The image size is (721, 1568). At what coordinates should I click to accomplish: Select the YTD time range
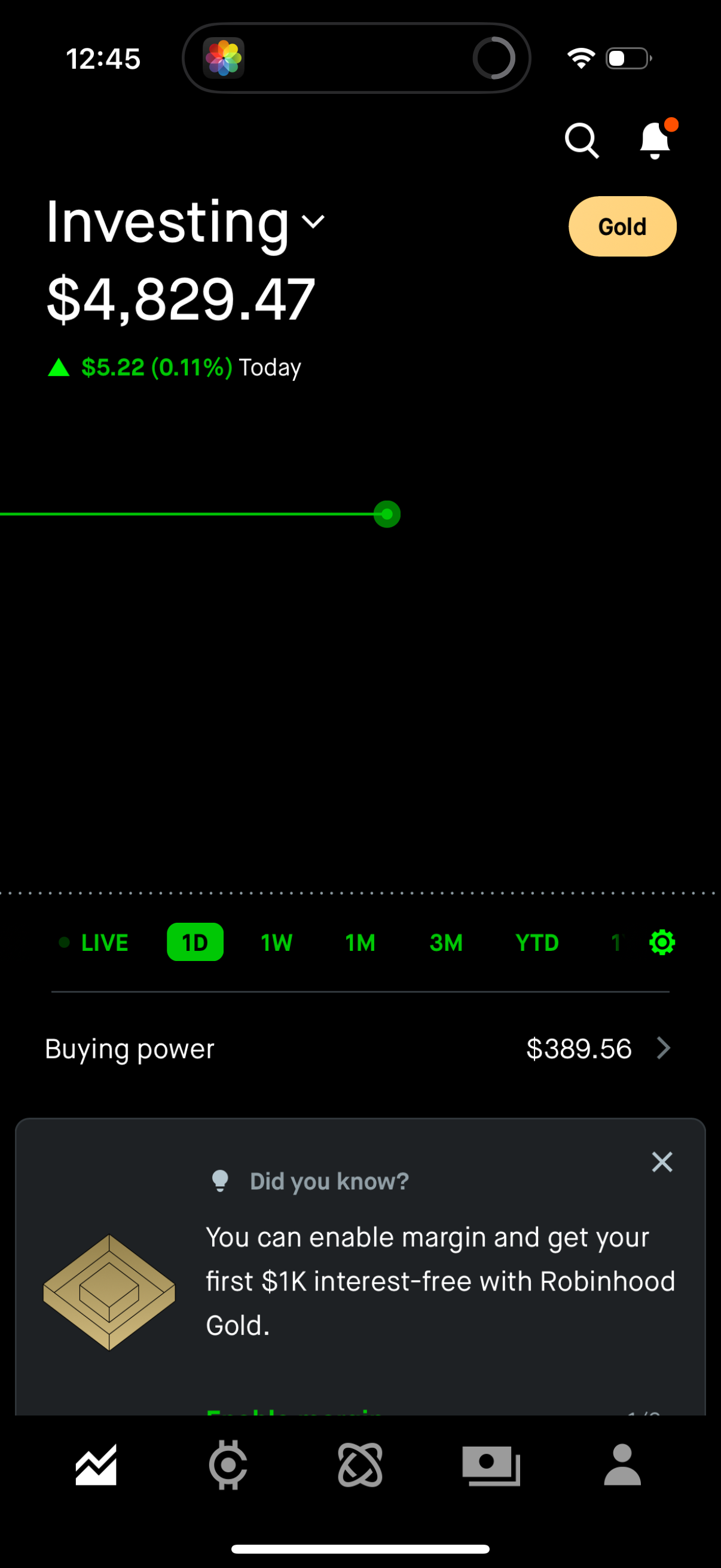[x=537, y=942]
